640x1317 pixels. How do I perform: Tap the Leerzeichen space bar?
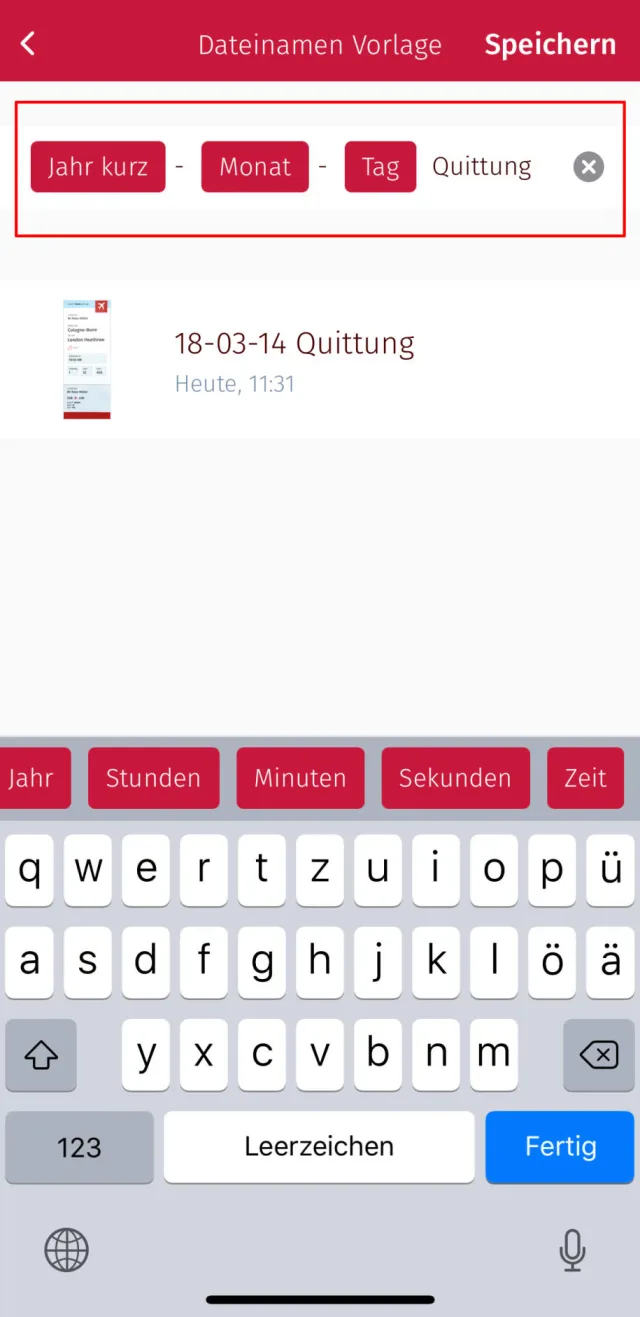319,1147
